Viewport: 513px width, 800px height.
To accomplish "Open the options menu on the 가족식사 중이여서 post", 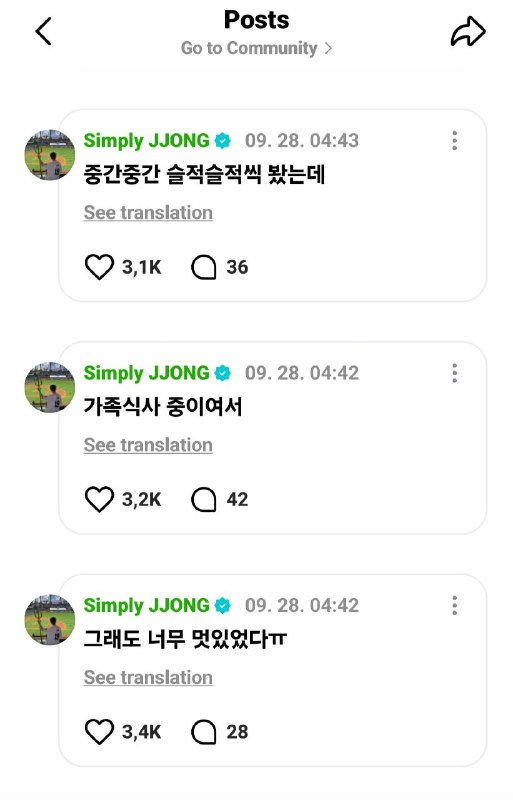I will 454,373.
